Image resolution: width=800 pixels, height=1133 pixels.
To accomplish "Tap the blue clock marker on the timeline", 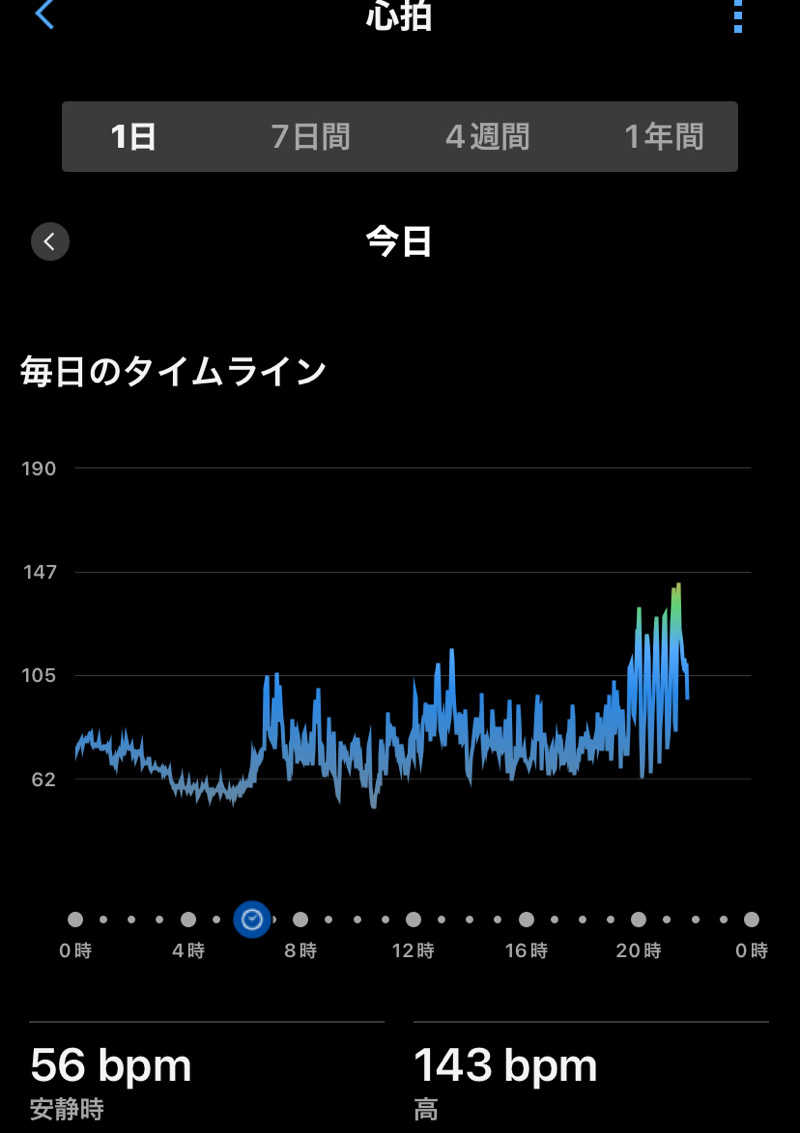I will click(x=252, y=919).
